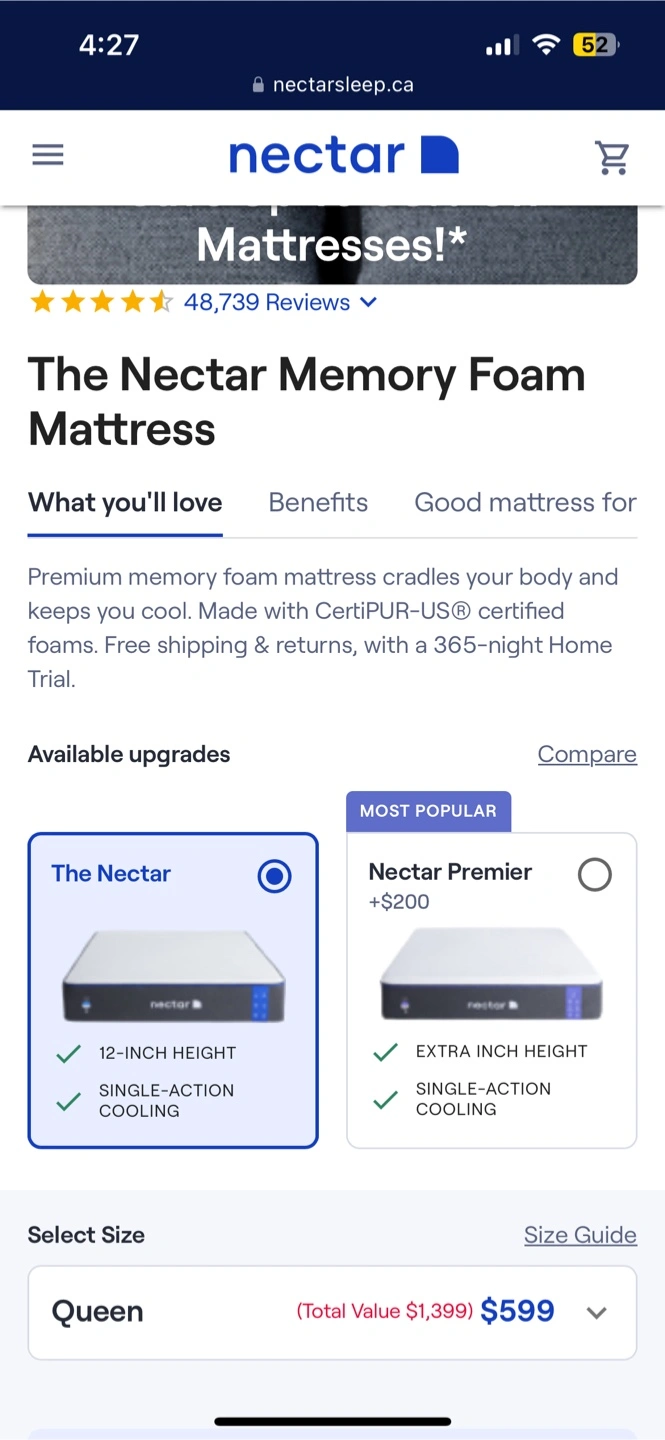Choose the Nectar Premier upgrade
Viewport: 665px width, 1440px height.
[x=491, y=990]
